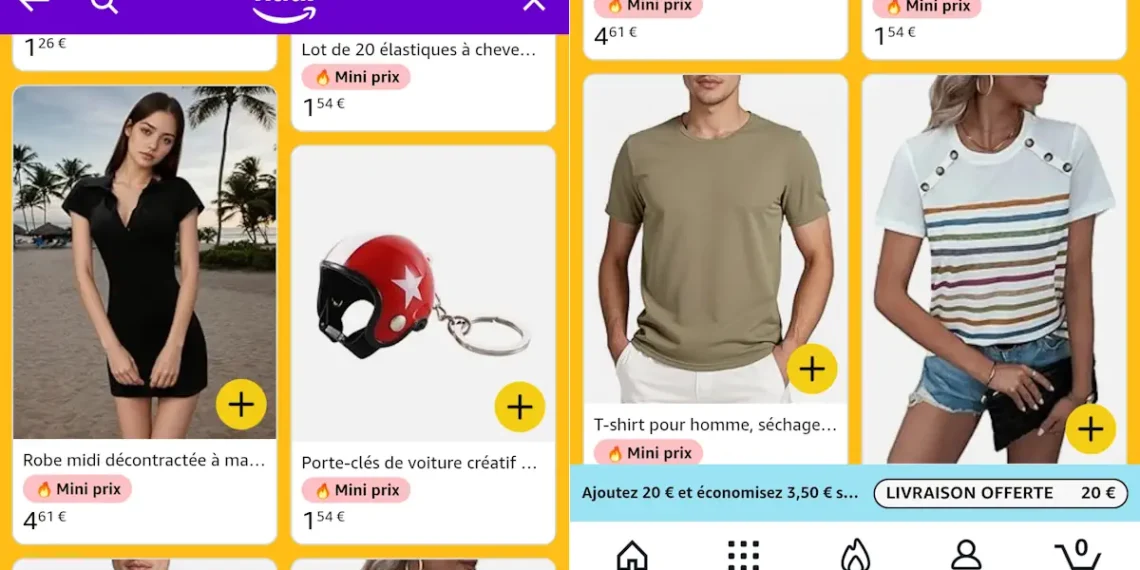Tap the Livraison offerte 20 € button
Image resolution: width=1140 pixels, height=570 pixels.
1000,493
